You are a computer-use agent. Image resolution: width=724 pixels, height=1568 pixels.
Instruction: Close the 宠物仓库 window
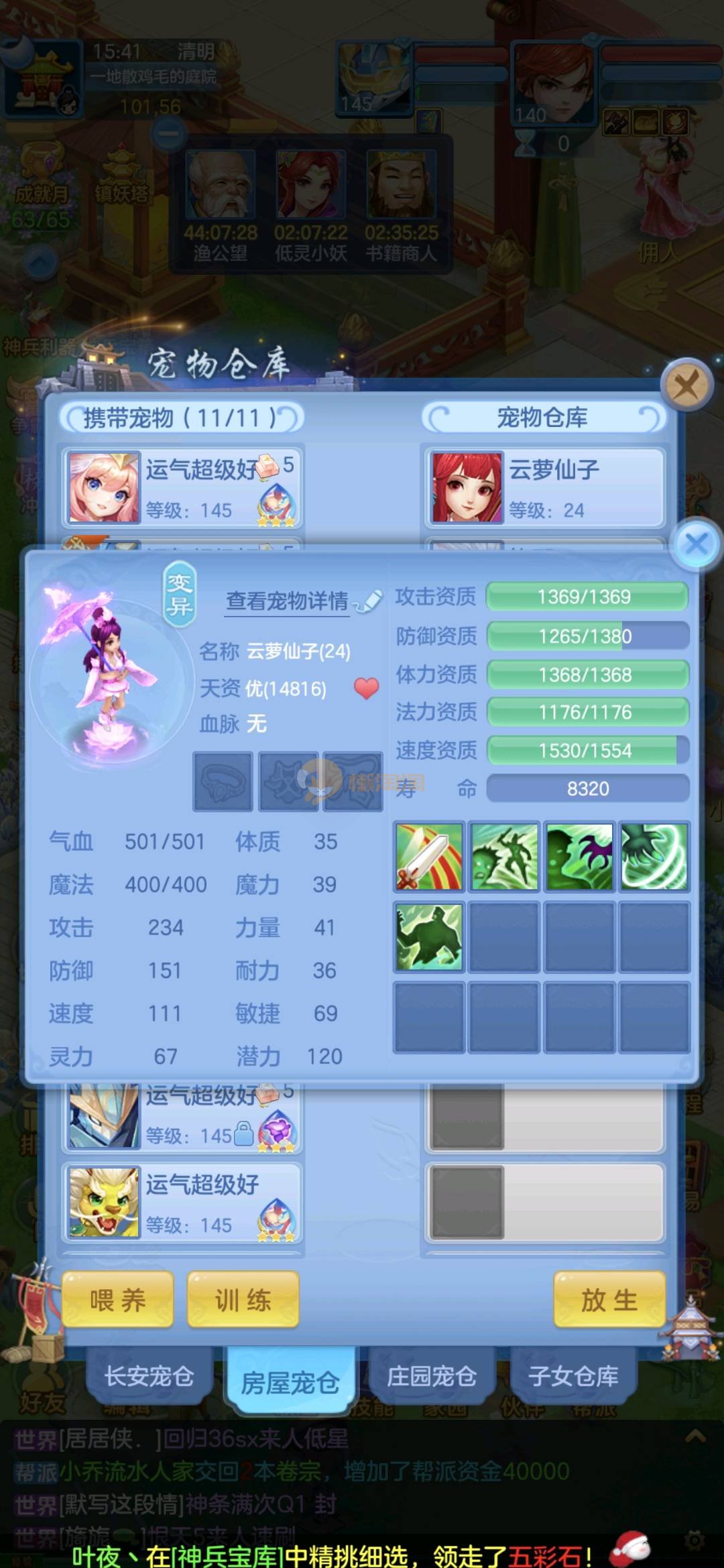tap(685, 385)
